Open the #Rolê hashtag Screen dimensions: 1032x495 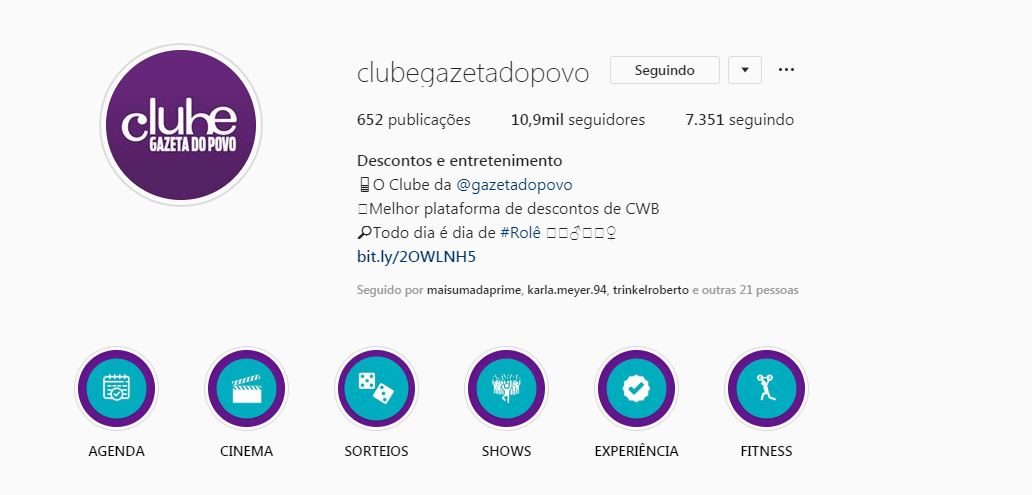tap(520, 232)
